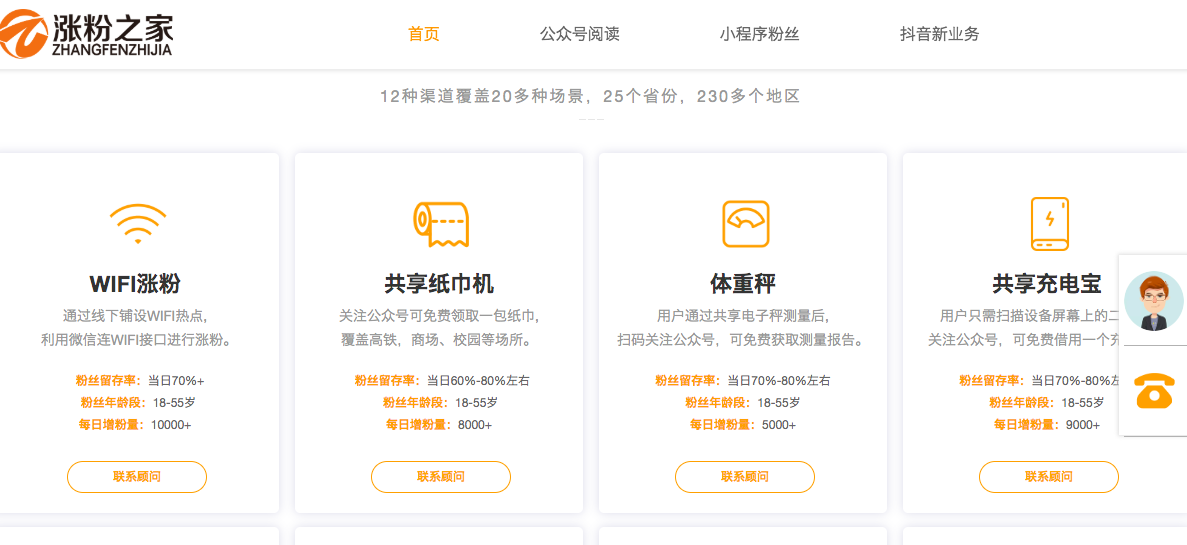Image resolution: width=1187 pixels, height=545 pixels.
Task: Switch to 公众号阅读 section
Action: coord(580,34)
